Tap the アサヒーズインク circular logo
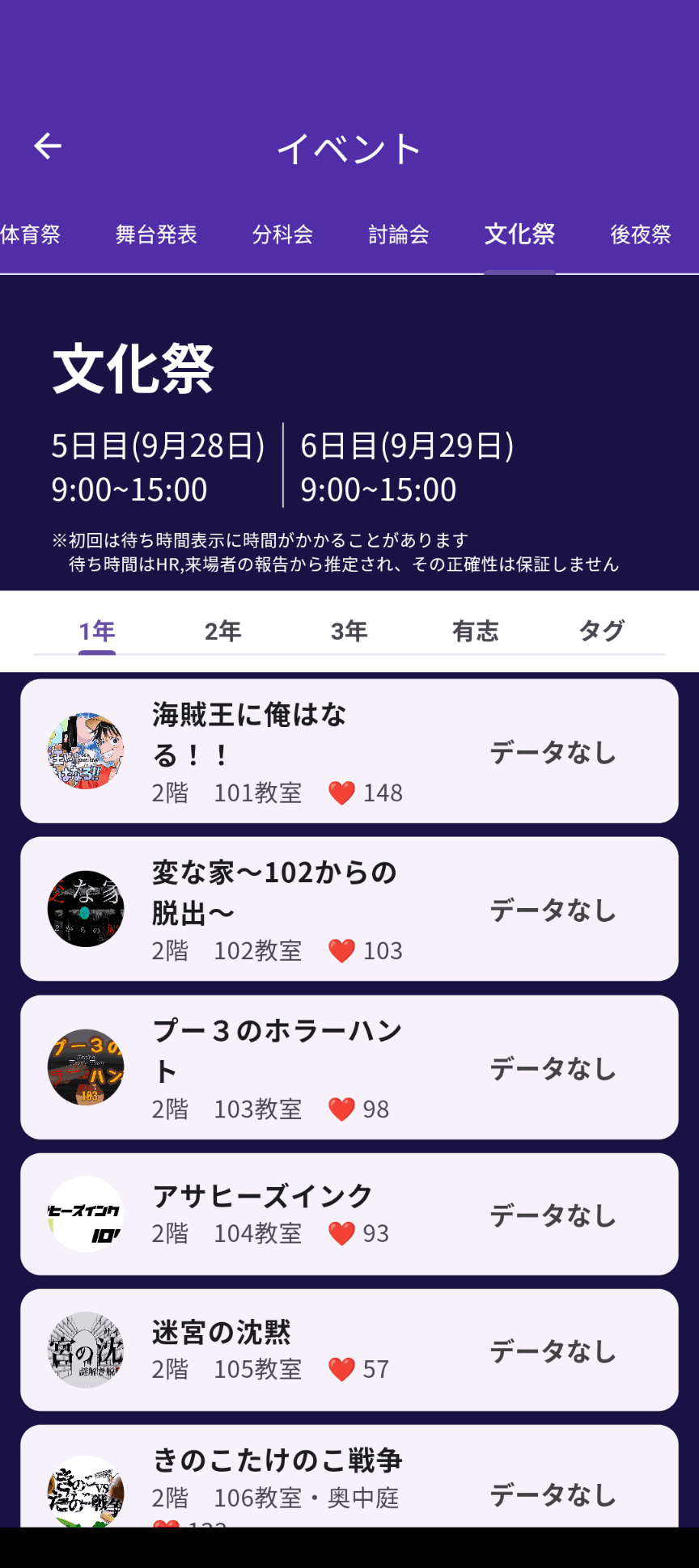 pyautogui.click(x=85, y=1214)
